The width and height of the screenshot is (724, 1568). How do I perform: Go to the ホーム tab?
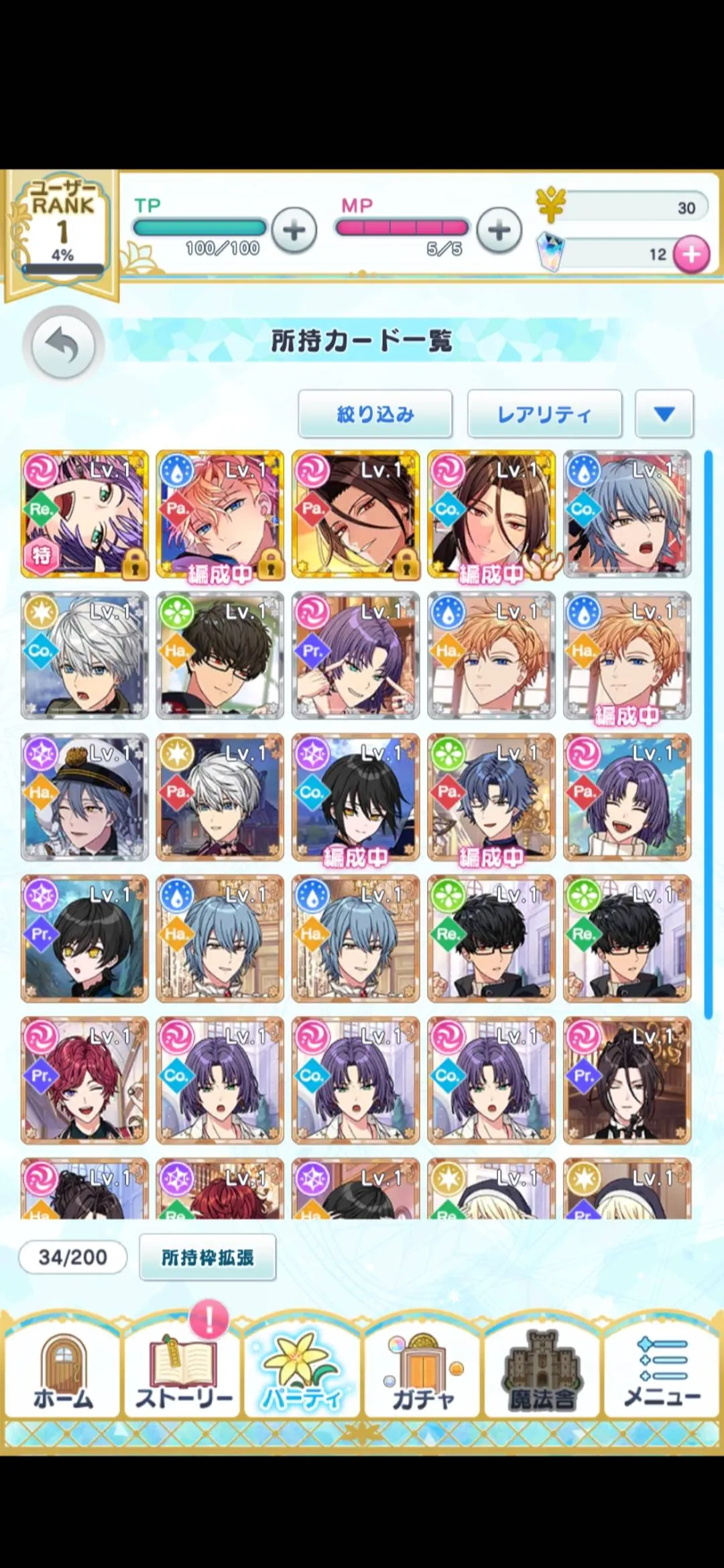pos(62,1372)
